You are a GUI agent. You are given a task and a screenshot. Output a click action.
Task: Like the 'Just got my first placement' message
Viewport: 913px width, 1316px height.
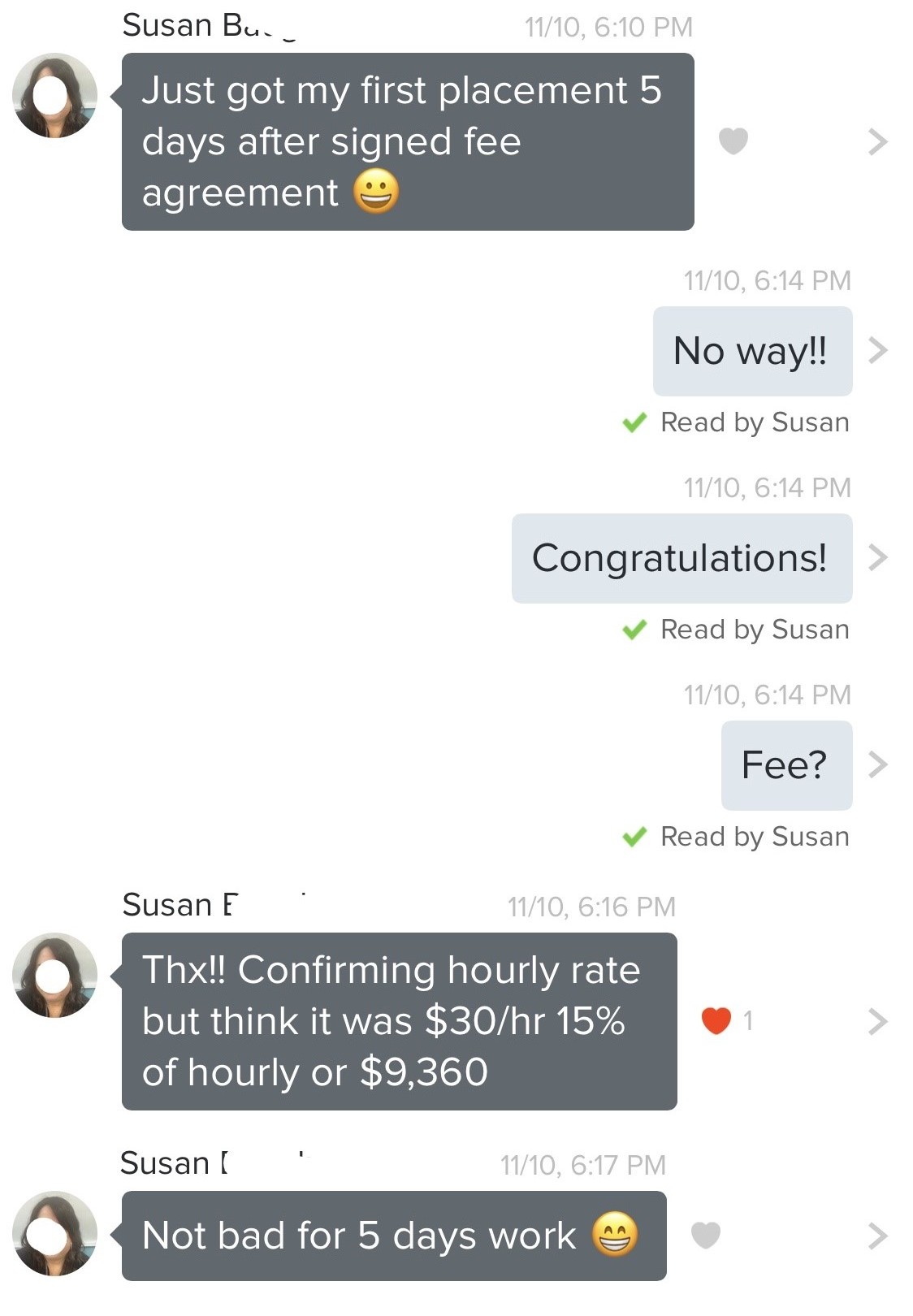[x=733, y=141]
